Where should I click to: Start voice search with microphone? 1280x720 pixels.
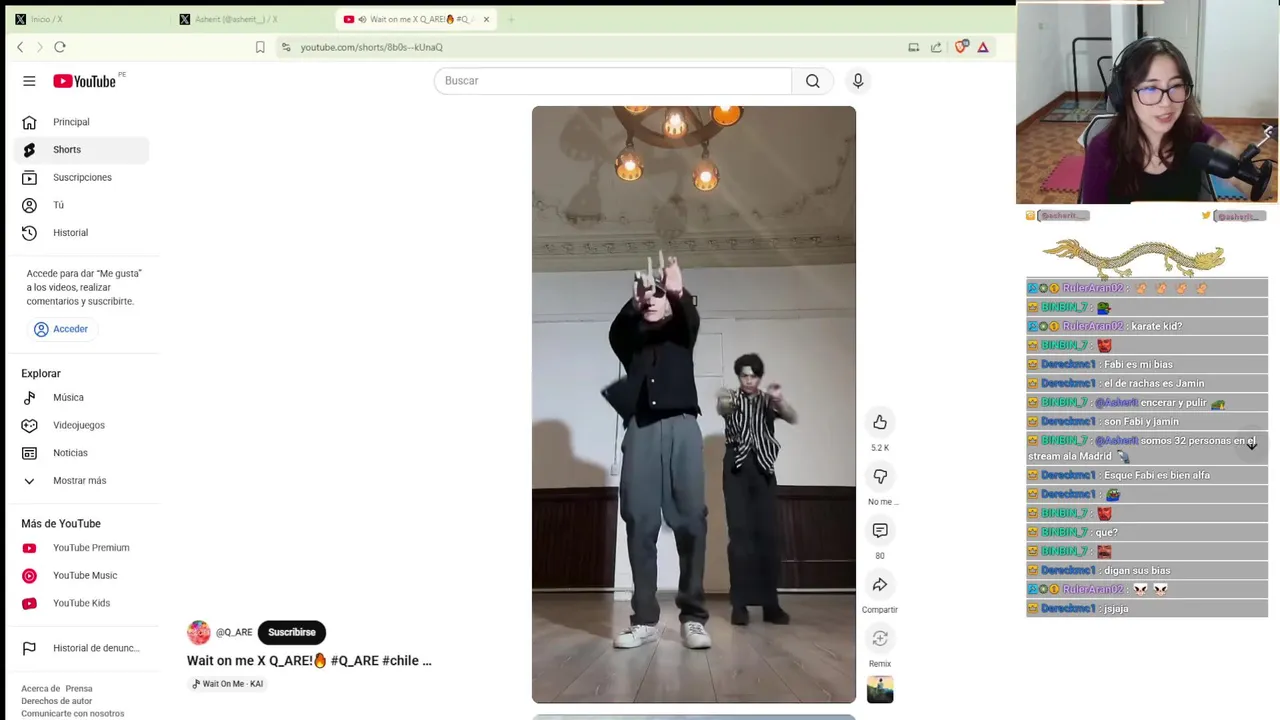[857, 81]
